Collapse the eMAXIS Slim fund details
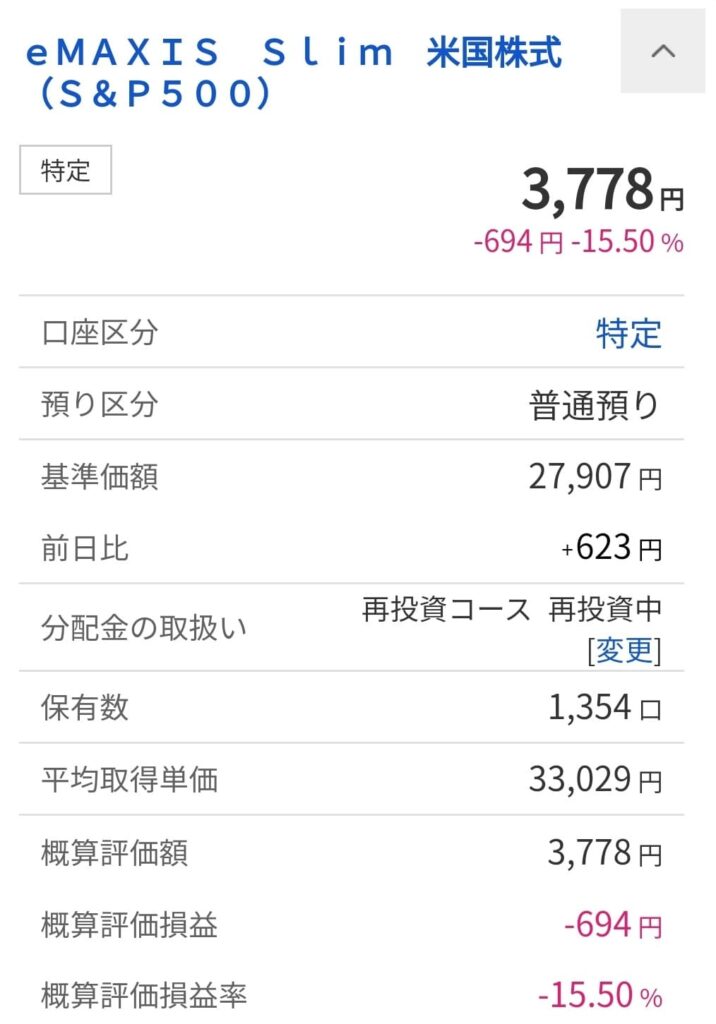This screenshot has width=716, height=1024. tap(663, 52)
